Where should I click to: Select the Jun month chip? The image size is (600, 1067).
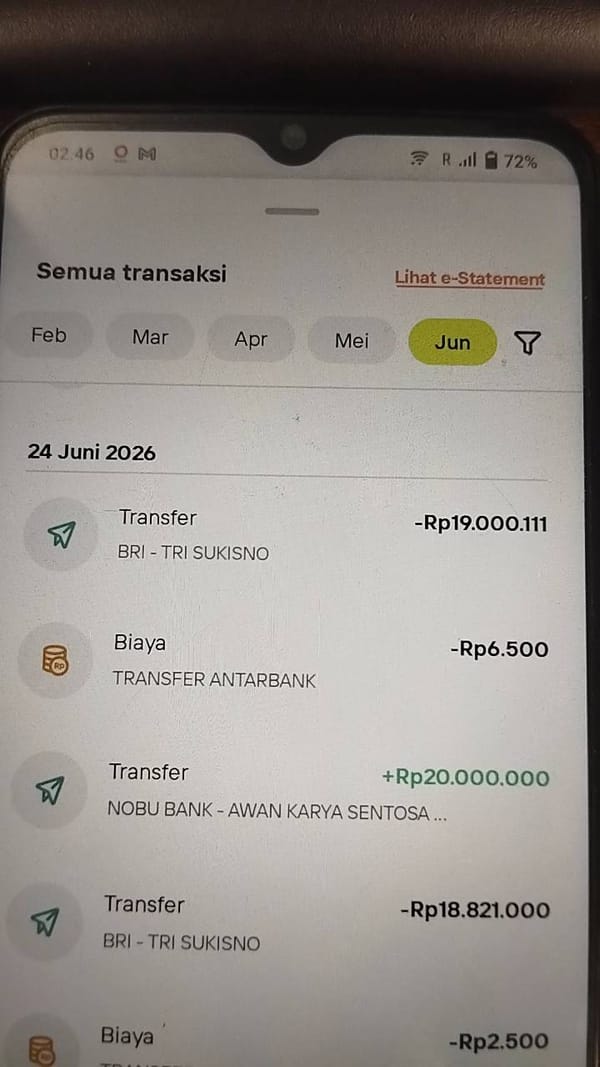(x=452, y=342)
